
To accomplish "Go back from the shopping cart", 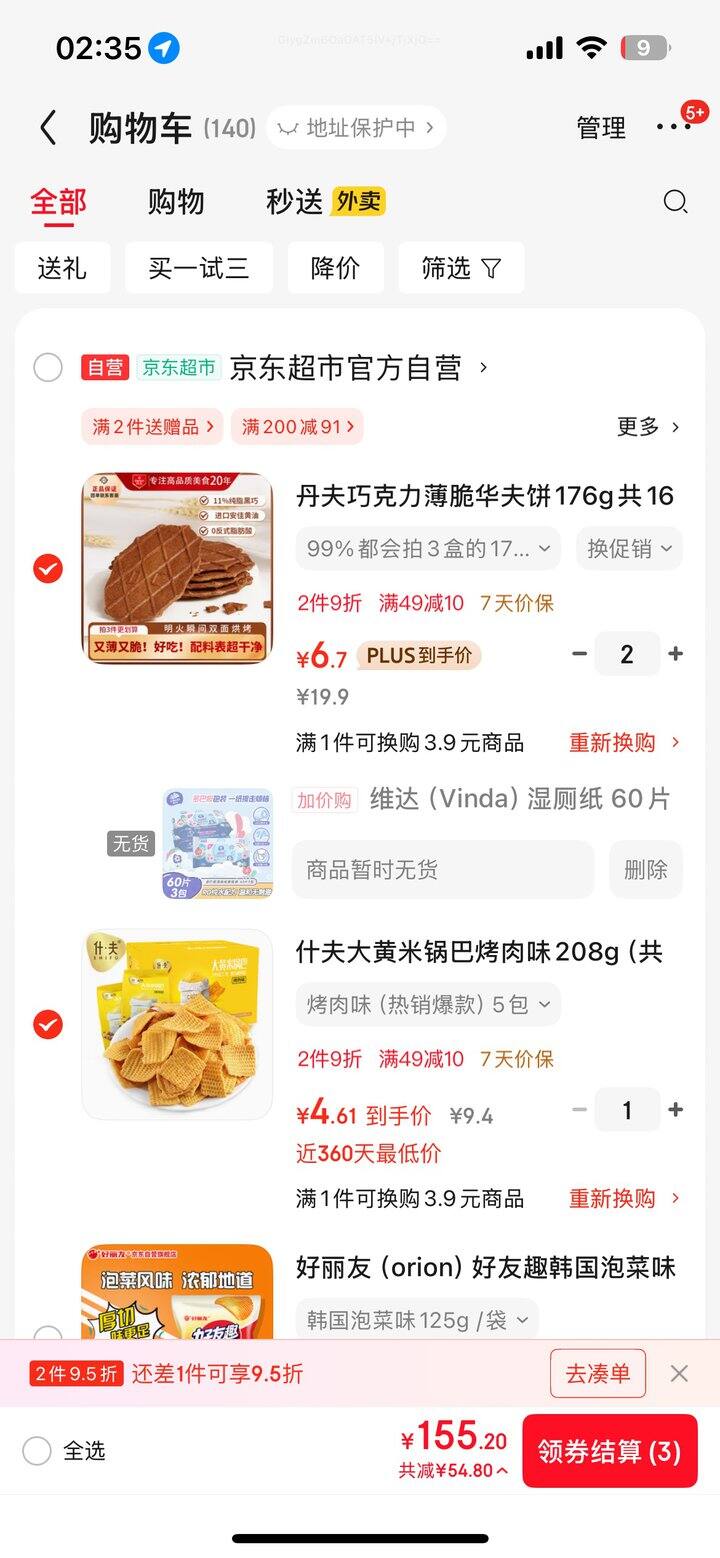I will pyautogui.click(x=47, y=128).
